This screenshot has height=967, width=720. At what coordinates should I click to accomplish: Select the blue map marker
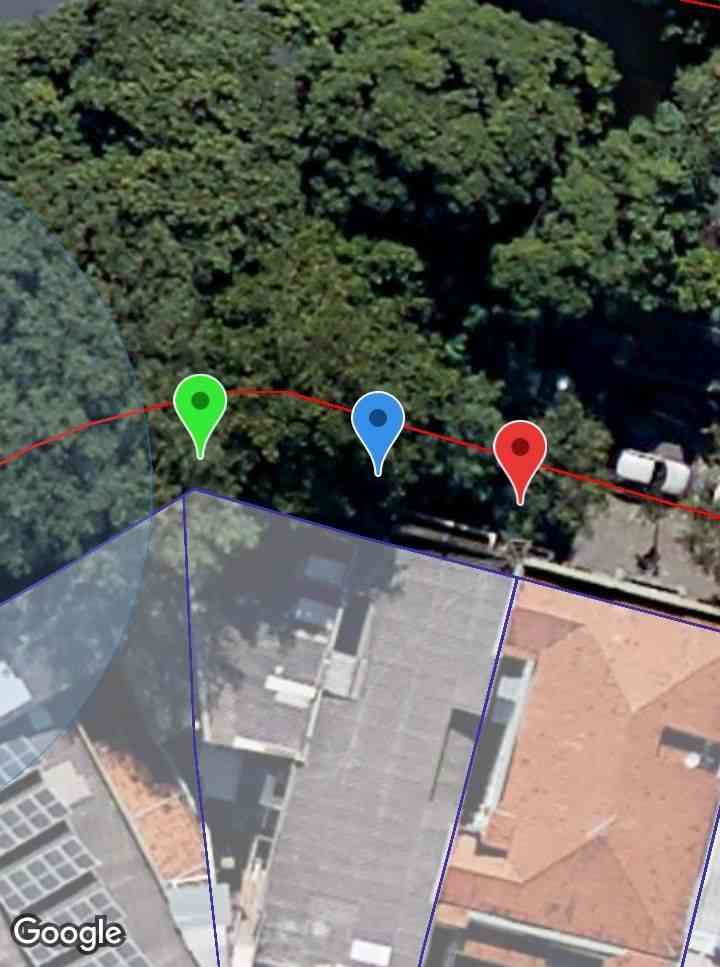click(378, 423)
